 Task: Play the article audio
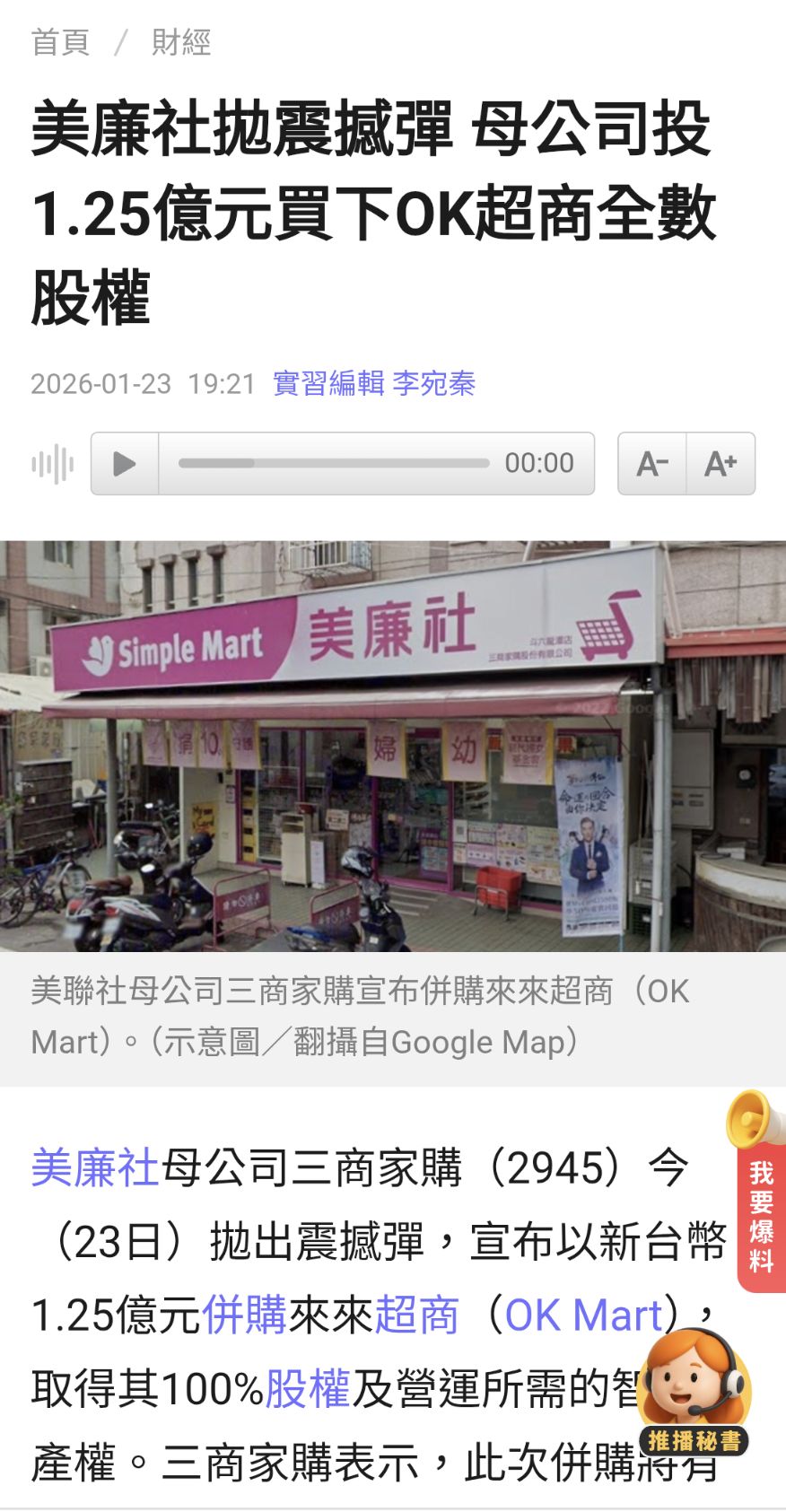pyautogui.click(x=125, y=463)
